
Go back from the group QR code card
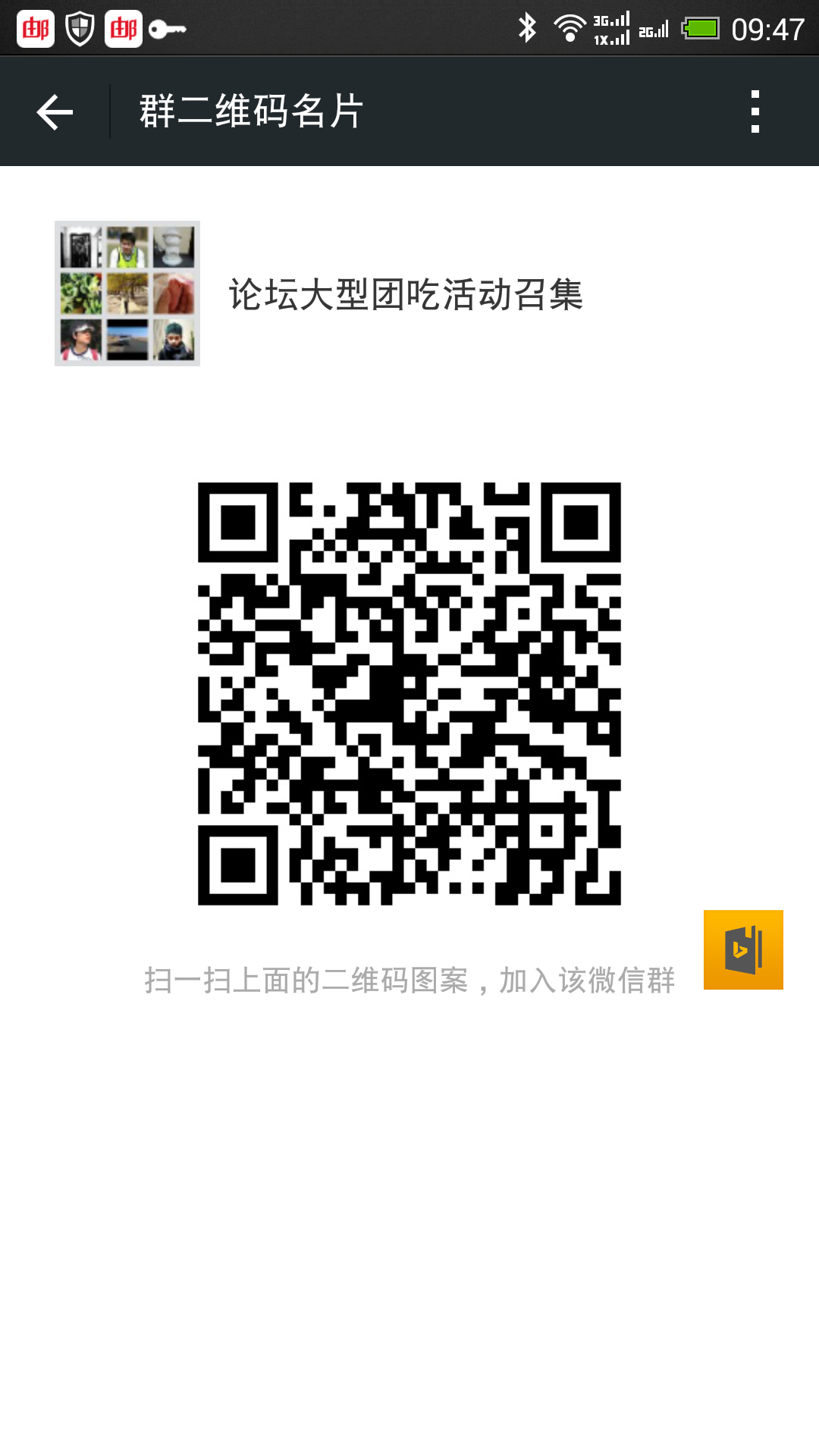[x=55, y=112]
